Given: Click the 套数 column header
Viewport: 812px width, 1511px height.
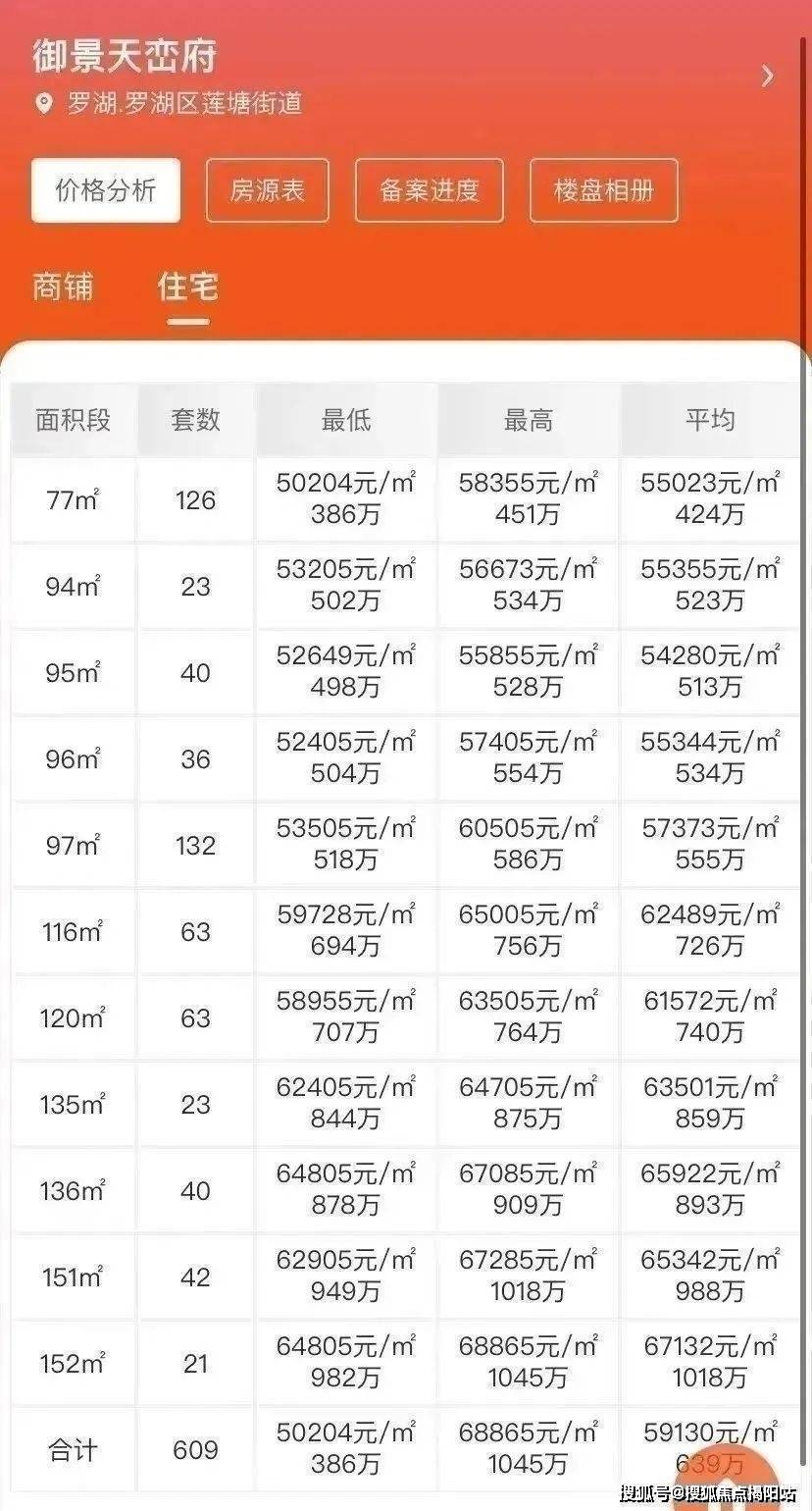Looking at the screenshot, I should (193, 419).
